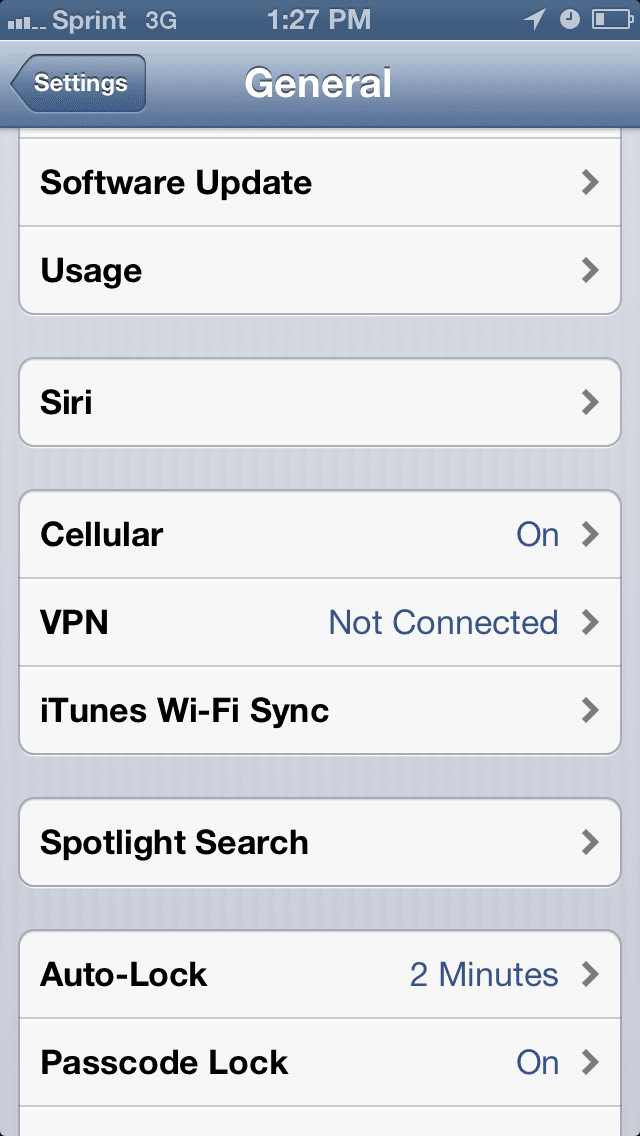Open iTunes Wi-Fi Sync
640x1136 pixels.
(x=320, y=711)
